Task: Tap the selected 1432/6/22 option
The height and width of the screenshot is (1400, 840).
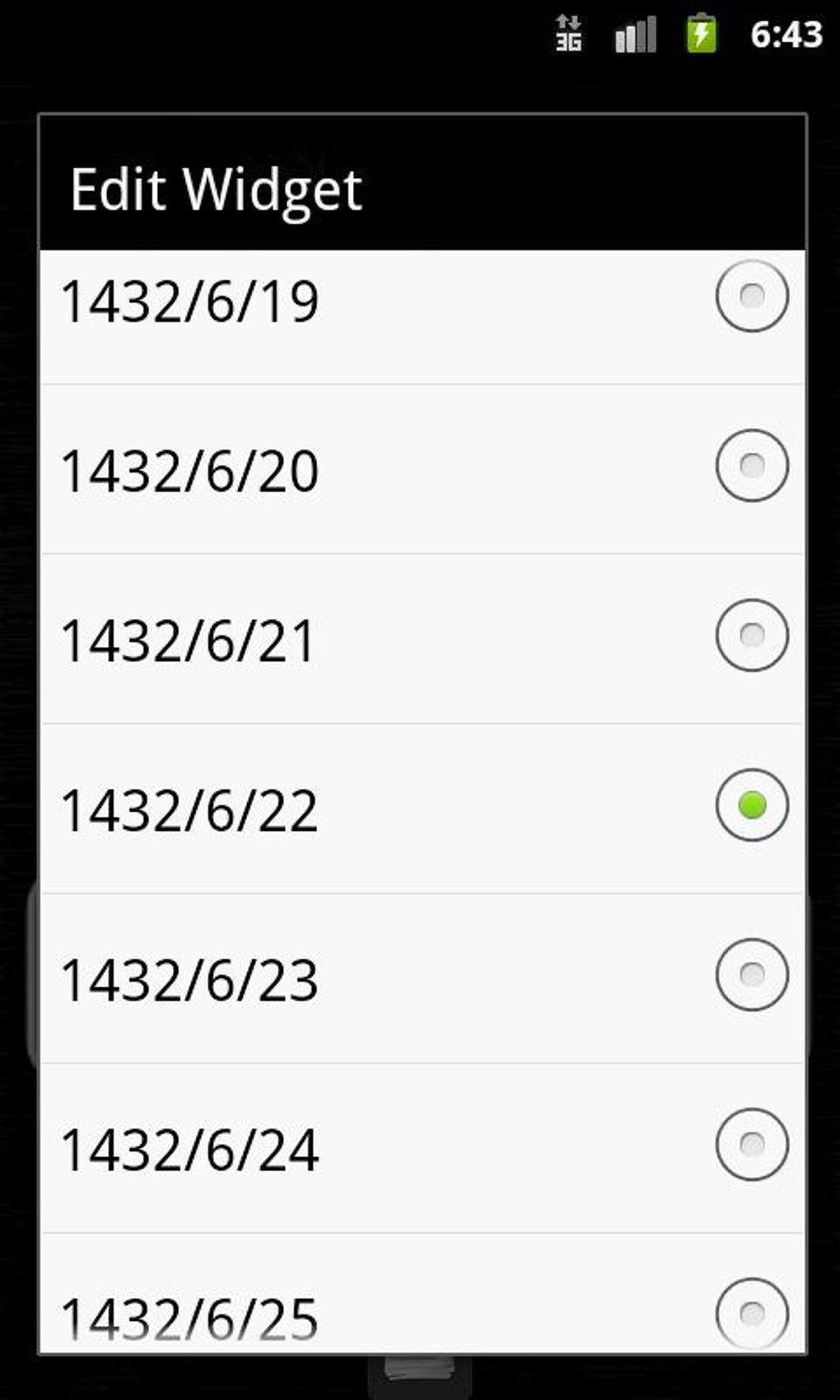Action: pyautogui.click(x=422, y=809)
